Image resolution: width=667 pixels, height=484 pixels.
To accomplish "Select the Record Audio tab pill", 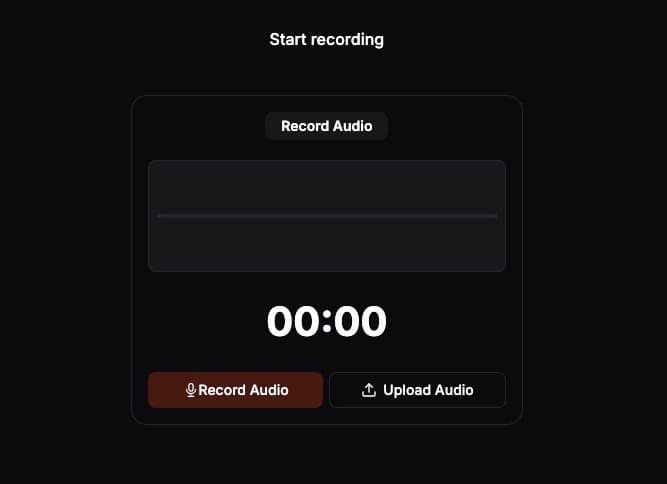I will point(326,126).
